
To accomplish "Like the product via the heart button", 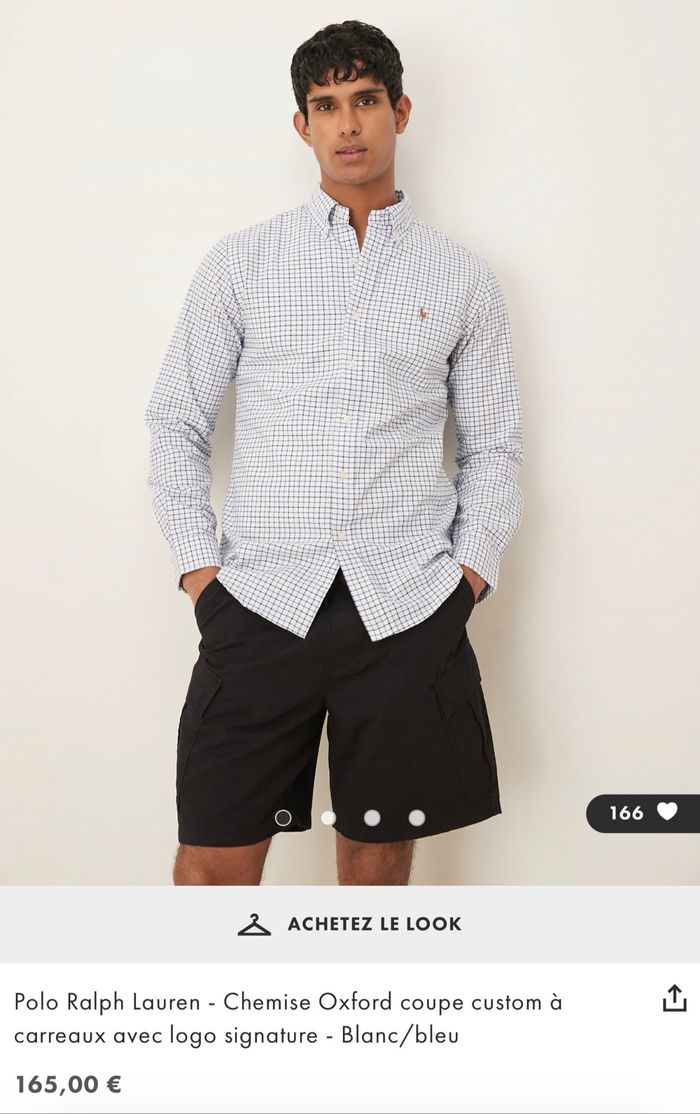I will pos(666,812).
